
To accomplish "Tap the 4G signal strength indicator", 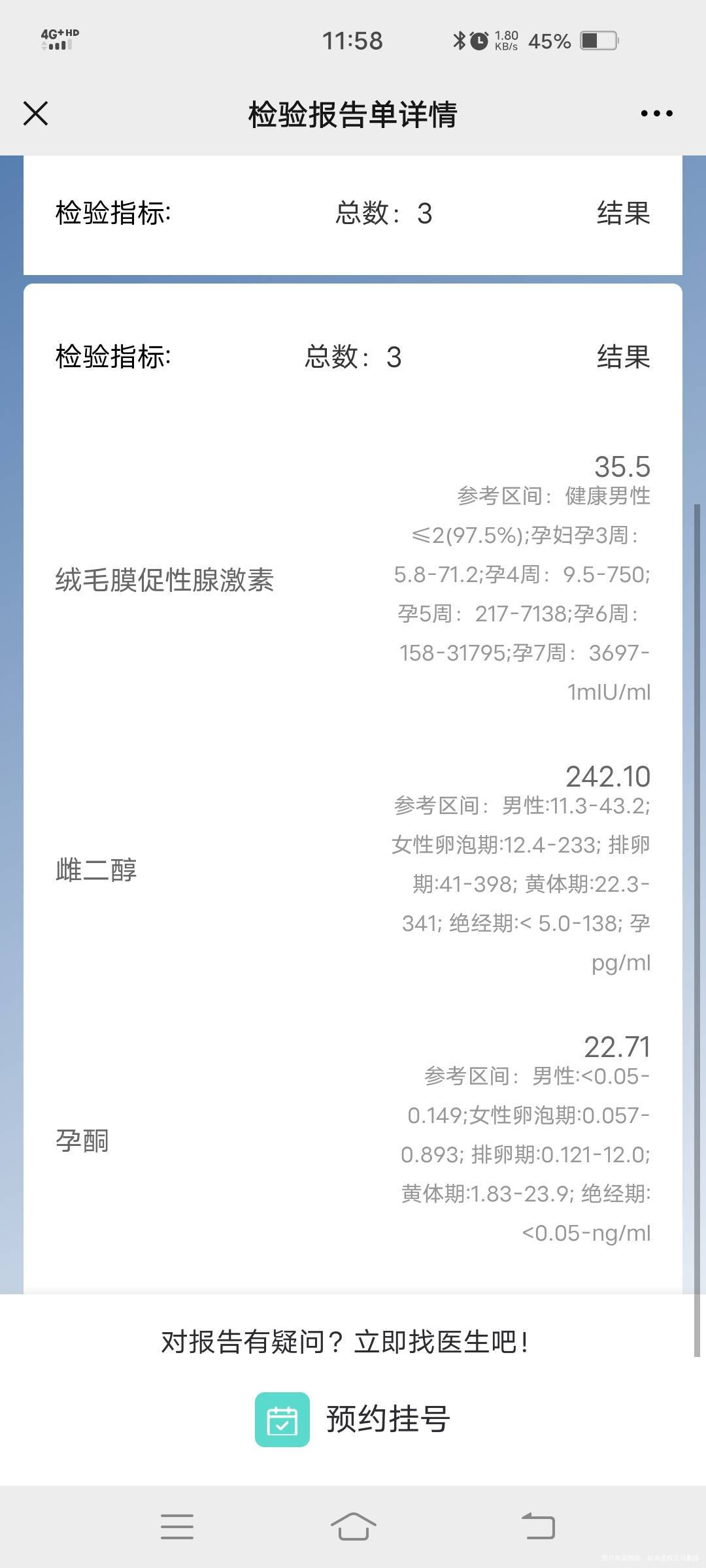I will (x=58, y=41).
